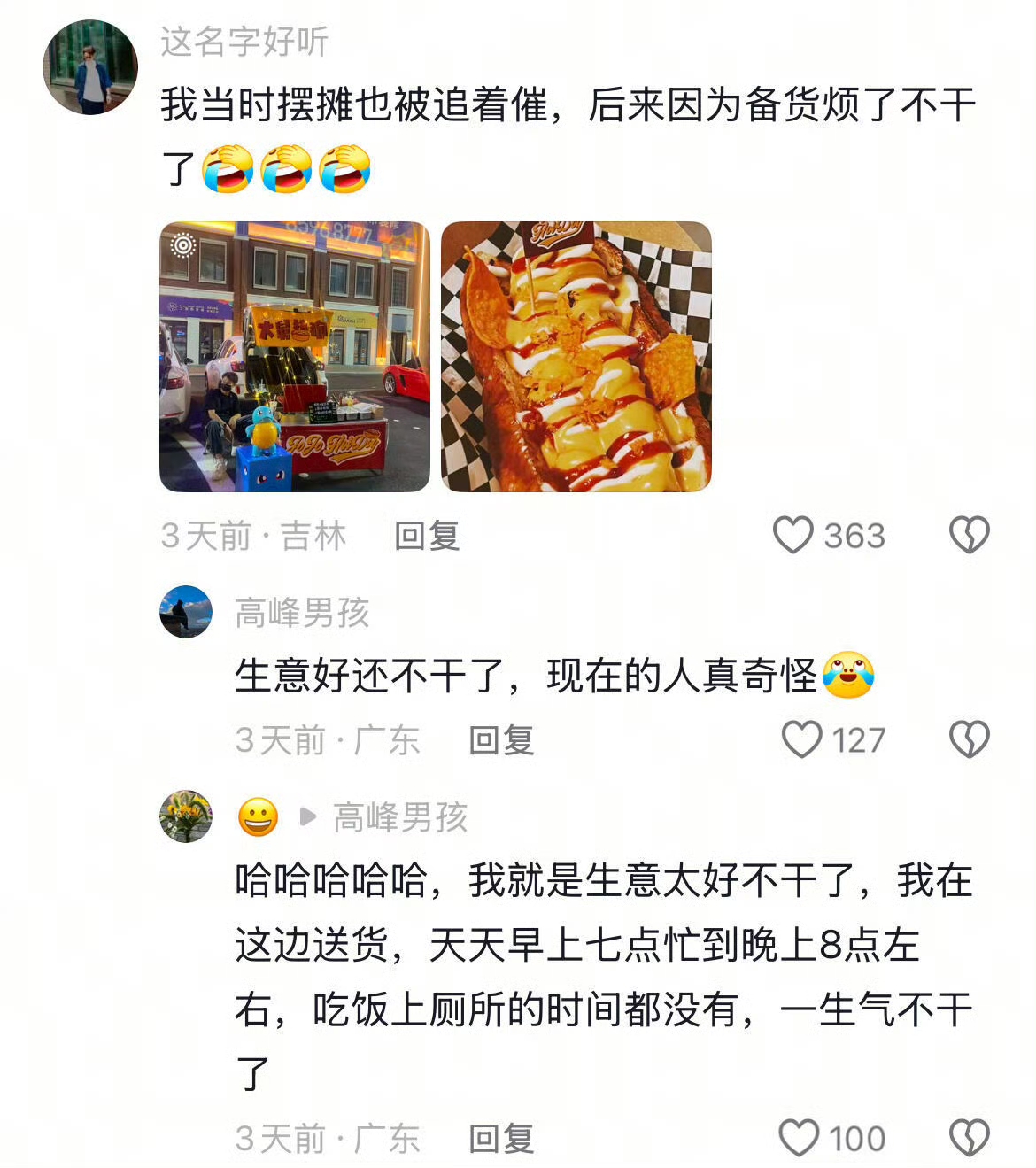This screenshot has width=1036, height=1168.
Task: Click the dislike icon next to 363 likes
Action: (968, 534)
